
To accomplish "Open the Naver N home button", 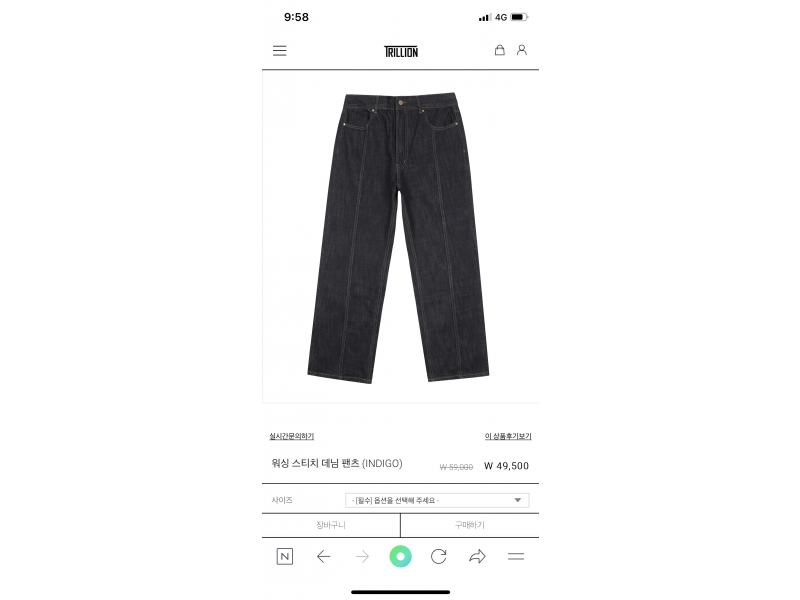I will point(285,556).
